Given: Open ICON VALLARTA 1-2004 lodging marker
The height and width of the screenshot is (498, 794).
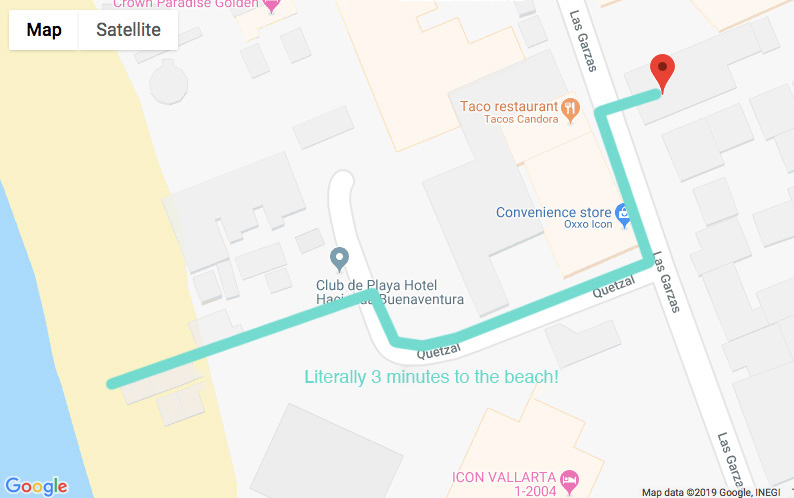Looking at the screenshot, I should [x=569, y=477].
